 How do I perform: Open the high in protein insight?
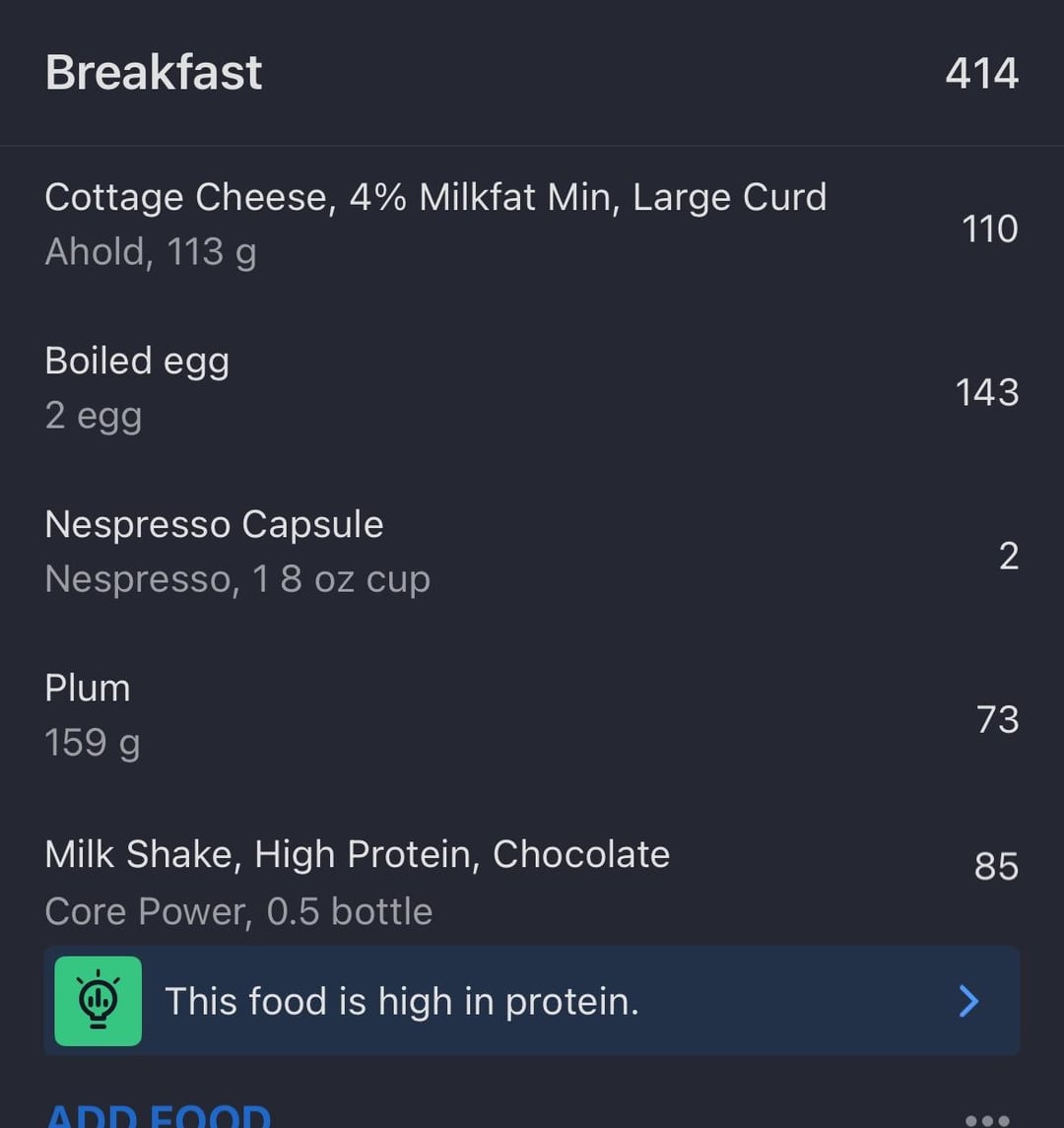click(532, 1001)
